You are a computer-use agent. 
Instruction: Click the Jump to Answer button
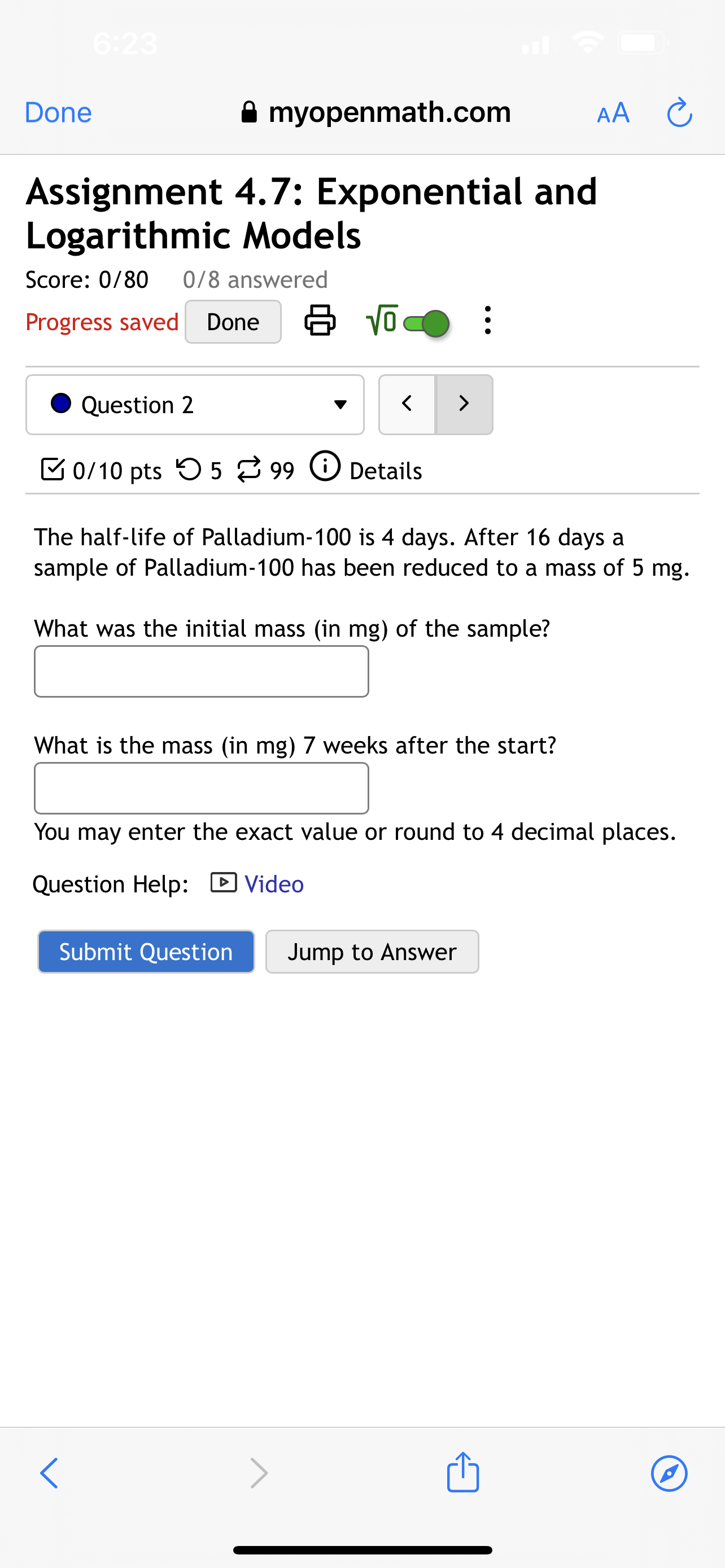[x=372, y=952]
